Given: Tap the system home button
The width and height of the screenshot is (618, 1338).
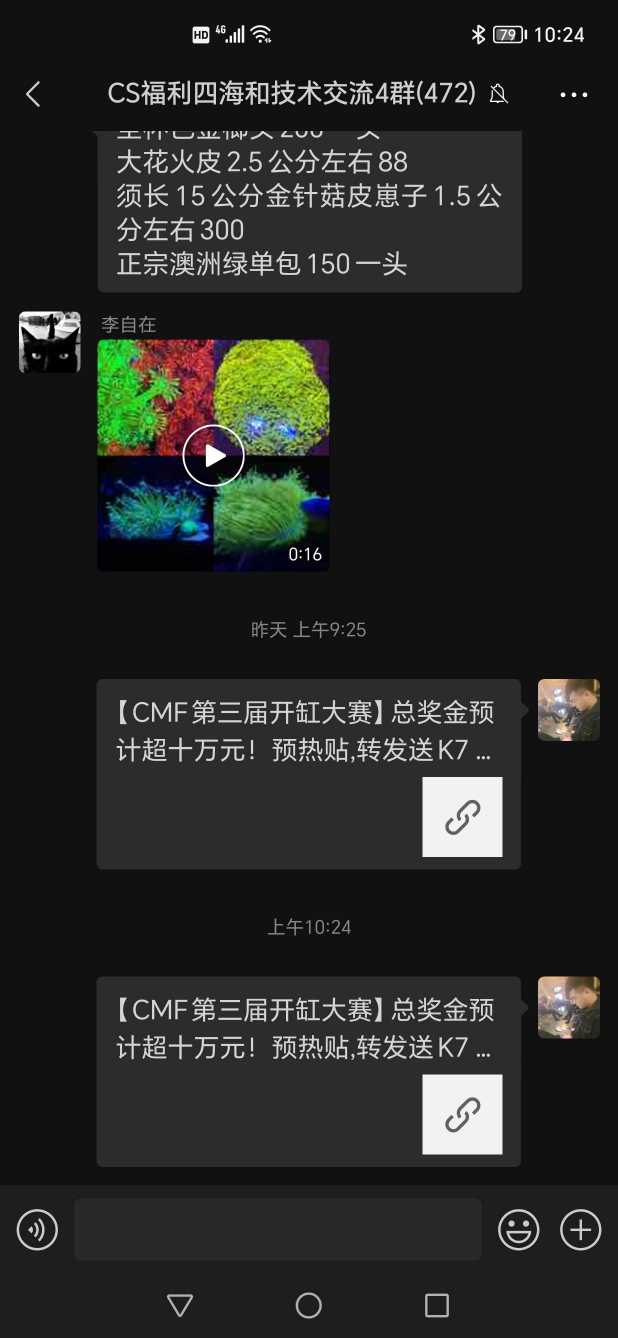Looking at the screenshot, I should point(309,1305).
